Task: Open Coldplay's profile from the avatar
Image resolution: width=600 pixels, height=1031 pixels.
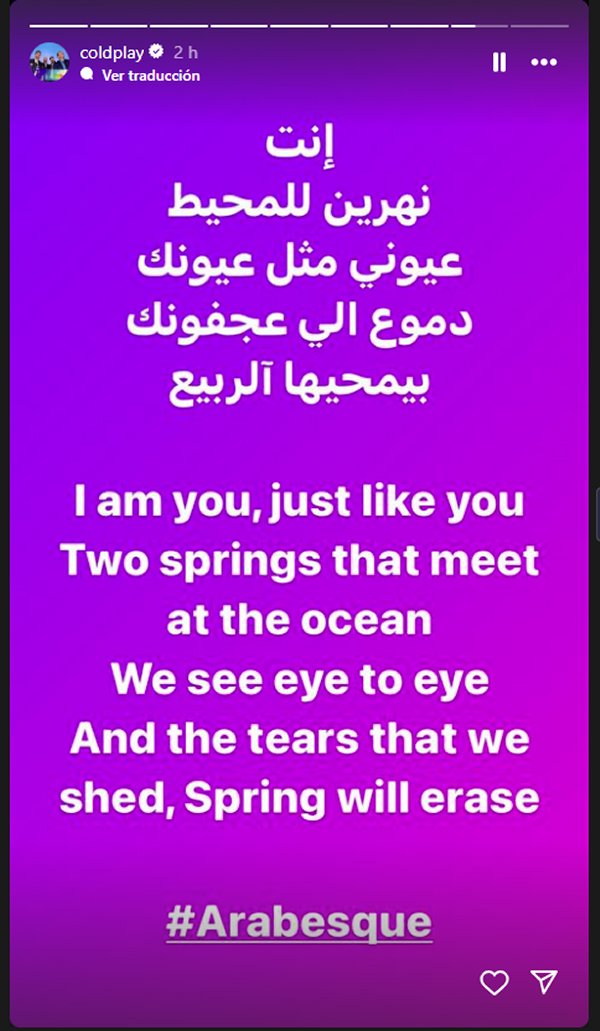Action: (50, 62)
